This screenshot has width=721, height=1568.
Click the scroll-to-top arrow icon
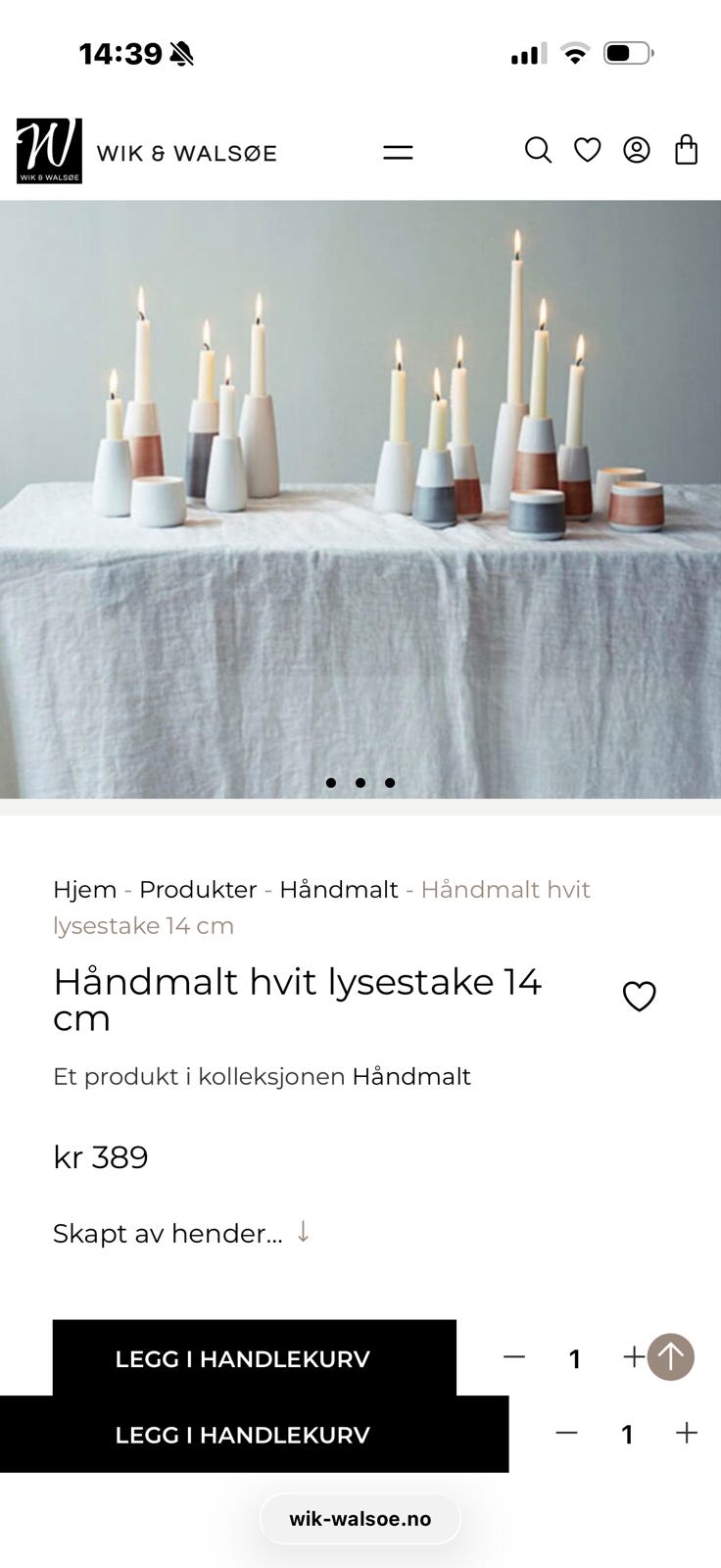tap(672, 1357)
